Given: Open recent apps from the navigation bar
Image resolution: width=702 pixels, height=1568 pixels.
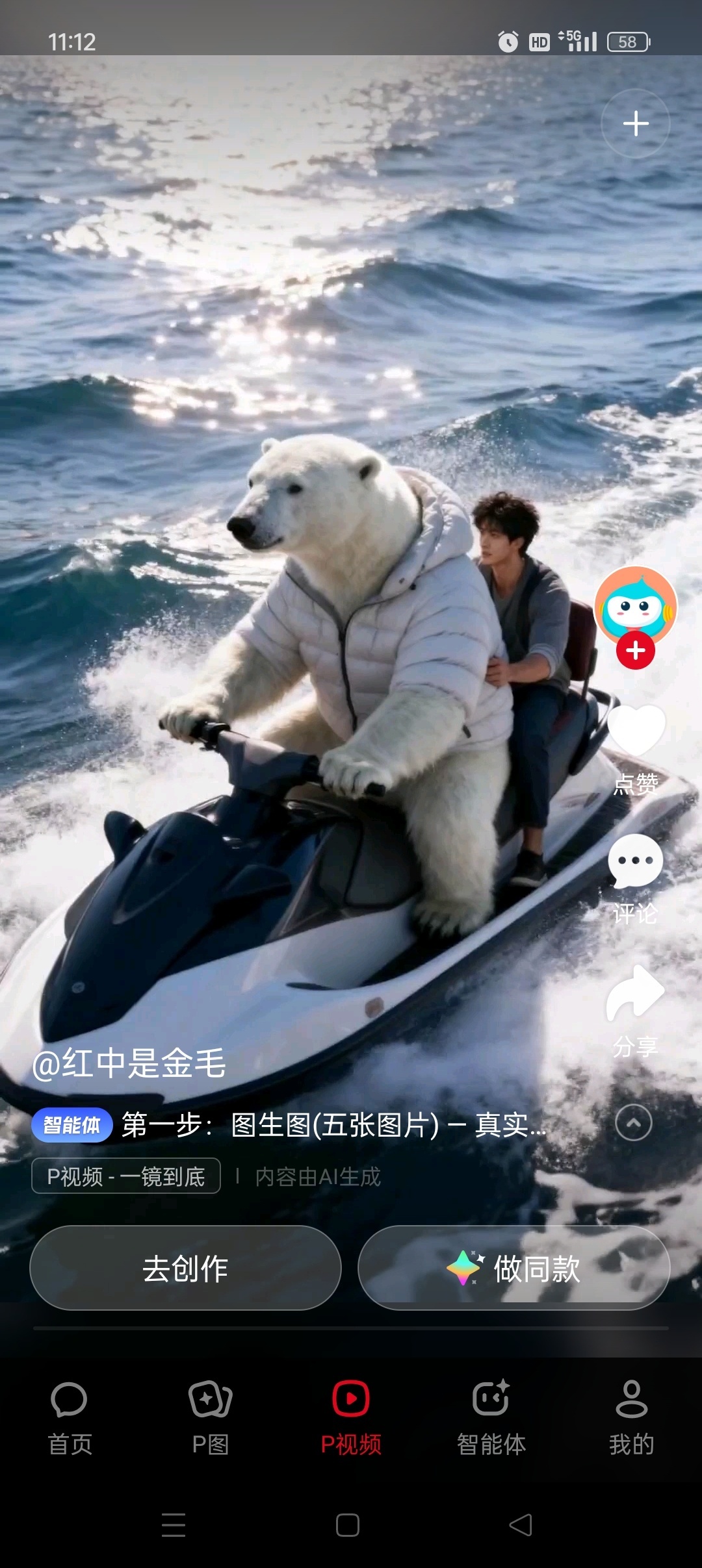Looking at the screenshot, I should coord(174,1524).
